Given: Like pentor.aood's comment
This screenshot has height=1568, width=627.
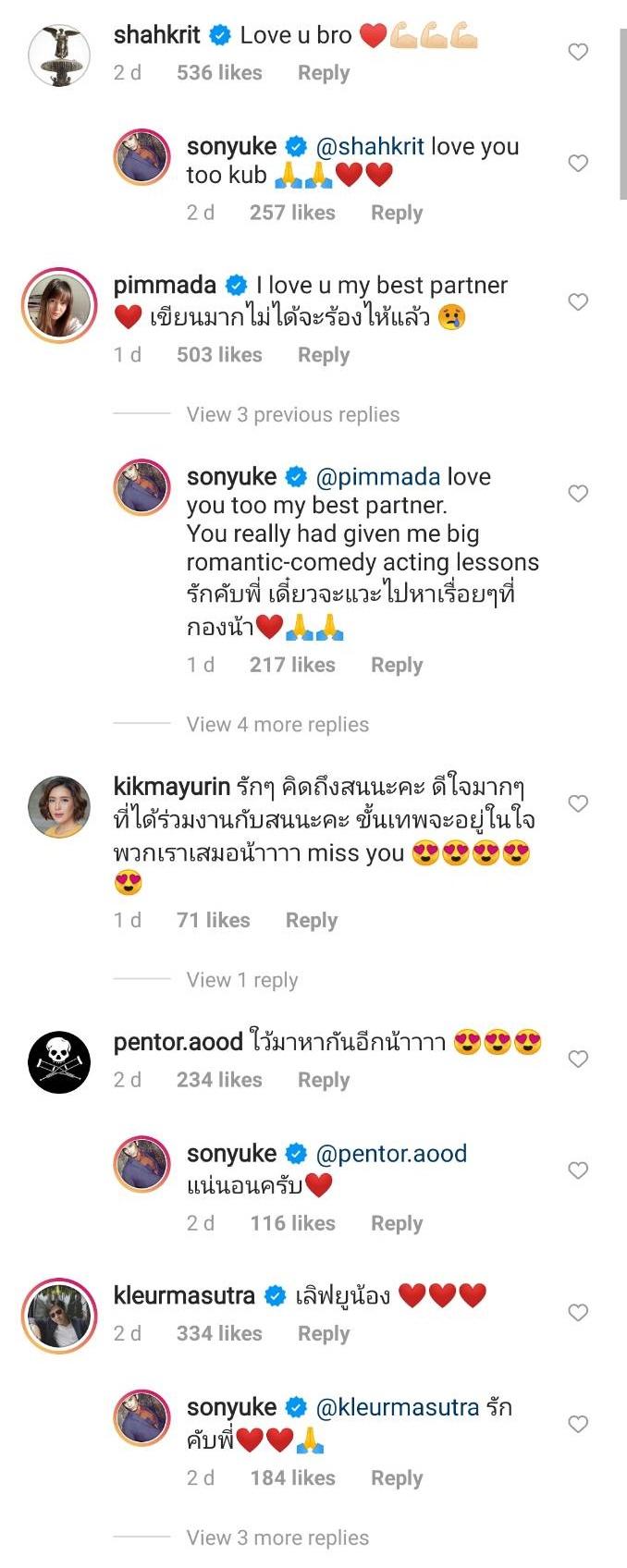Looking at the screenshot, I should [578, 1060].
